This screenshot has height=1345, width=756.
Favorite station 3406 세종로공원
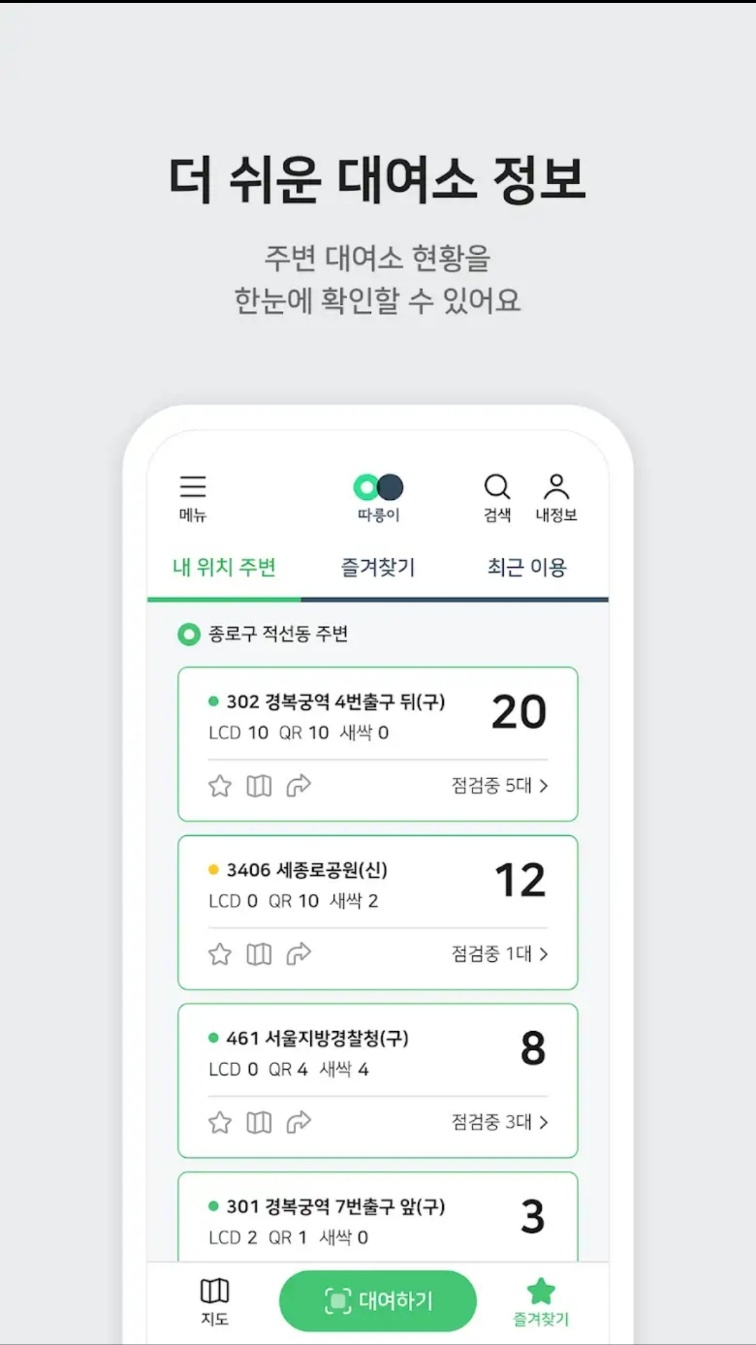pyautogui.click(x=219, y=954)
